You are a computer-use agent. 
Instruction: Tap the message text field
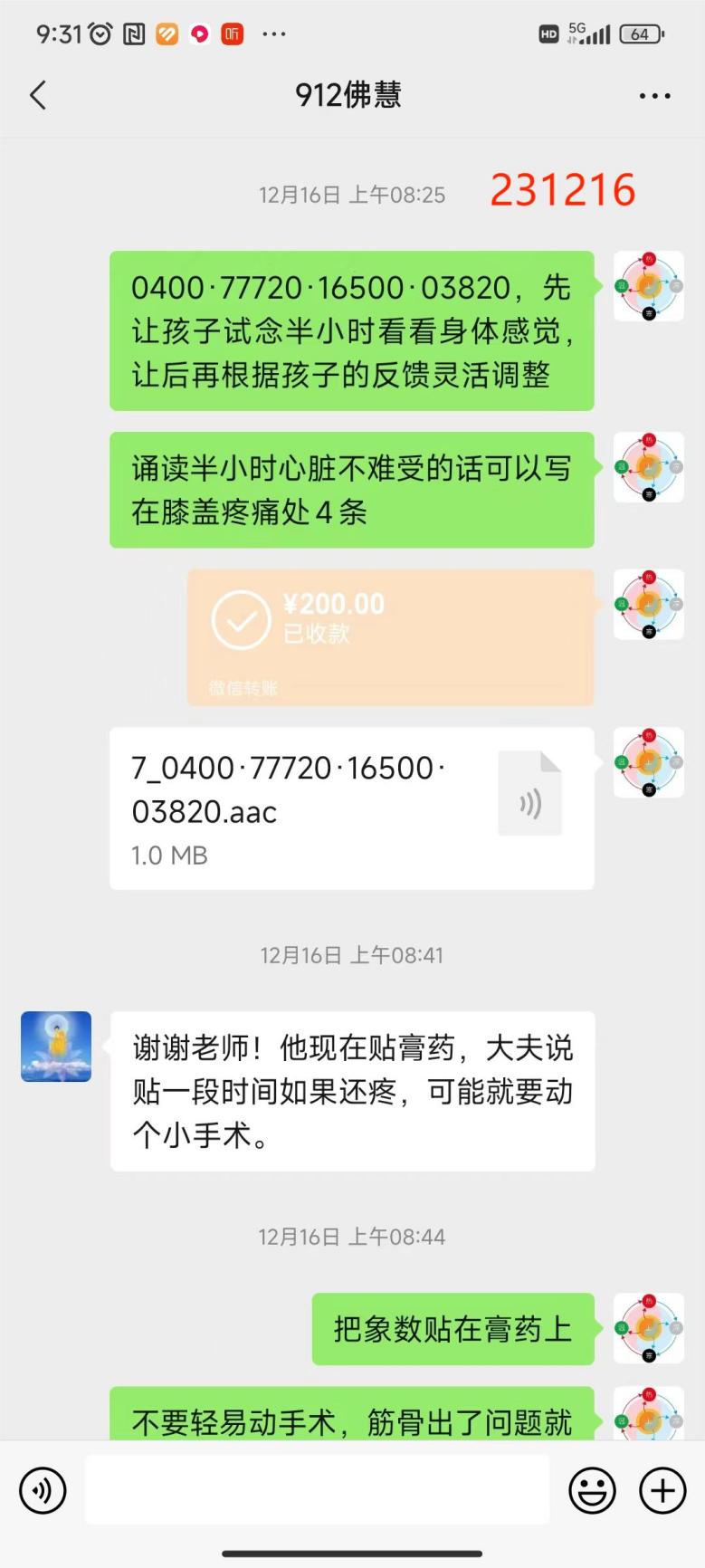coord(317,1489)
